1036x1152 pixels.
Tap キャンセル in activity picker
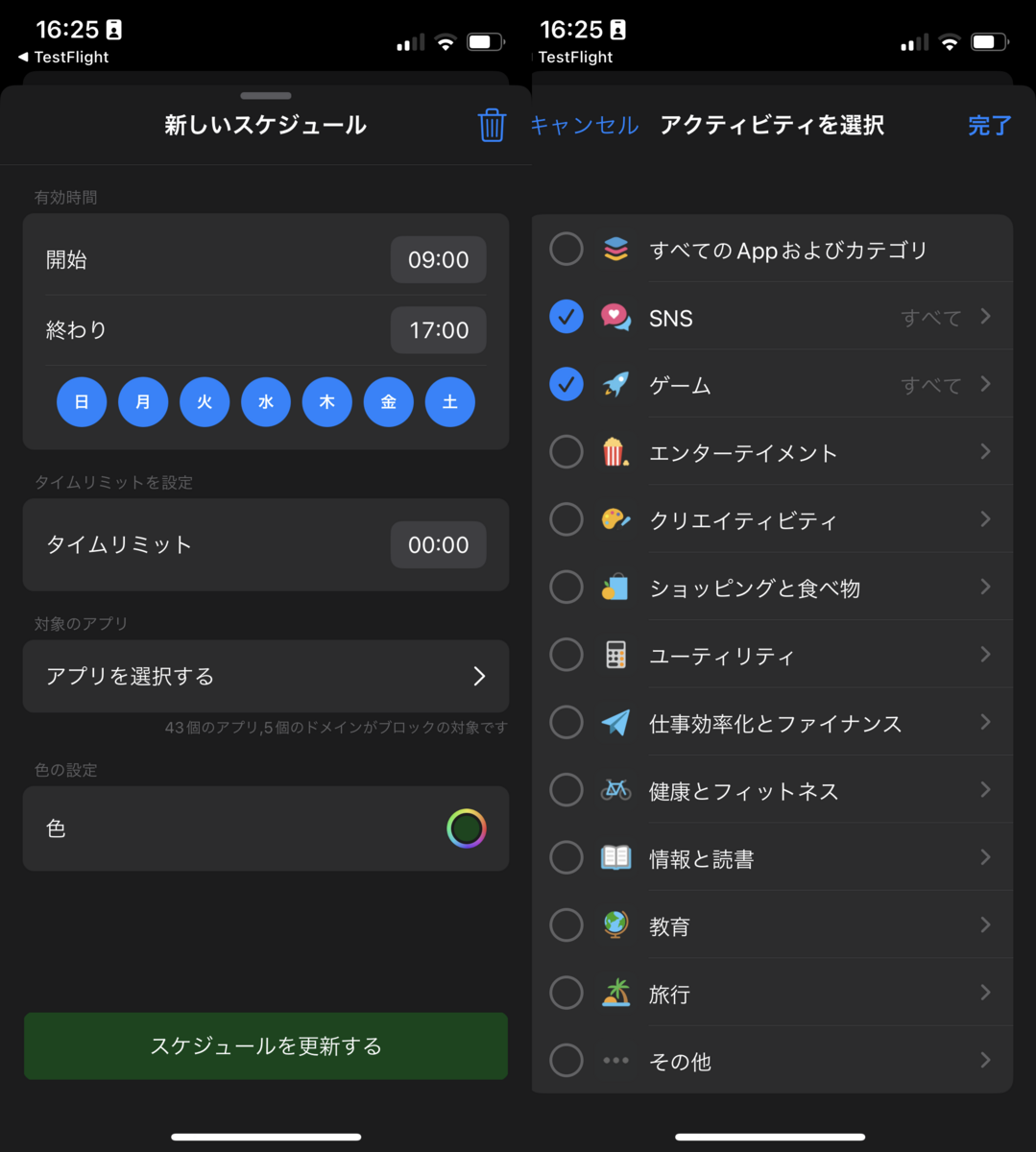(x=585, y=125)
